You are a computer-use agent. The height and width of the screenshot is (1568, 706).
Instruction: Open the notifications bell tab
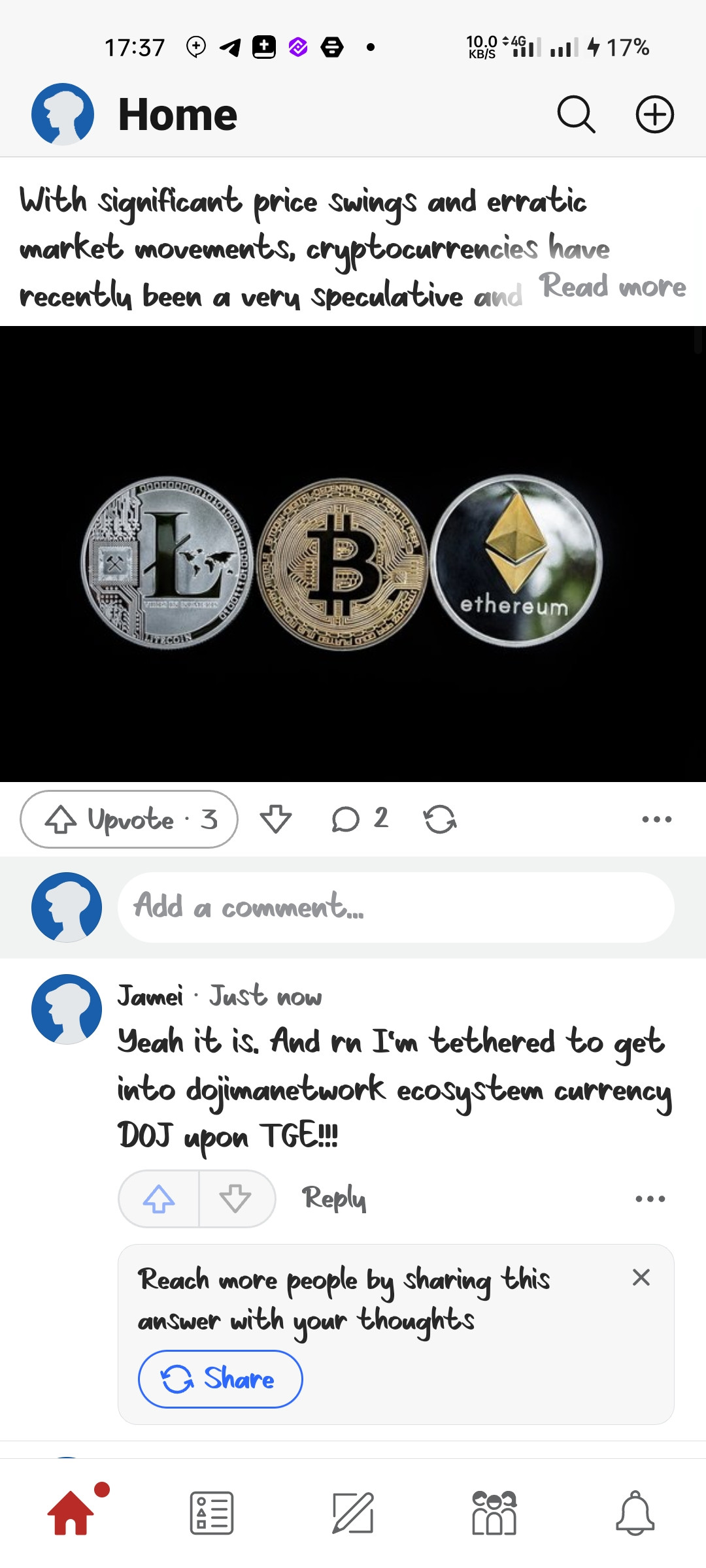(x=635, y=1513)
